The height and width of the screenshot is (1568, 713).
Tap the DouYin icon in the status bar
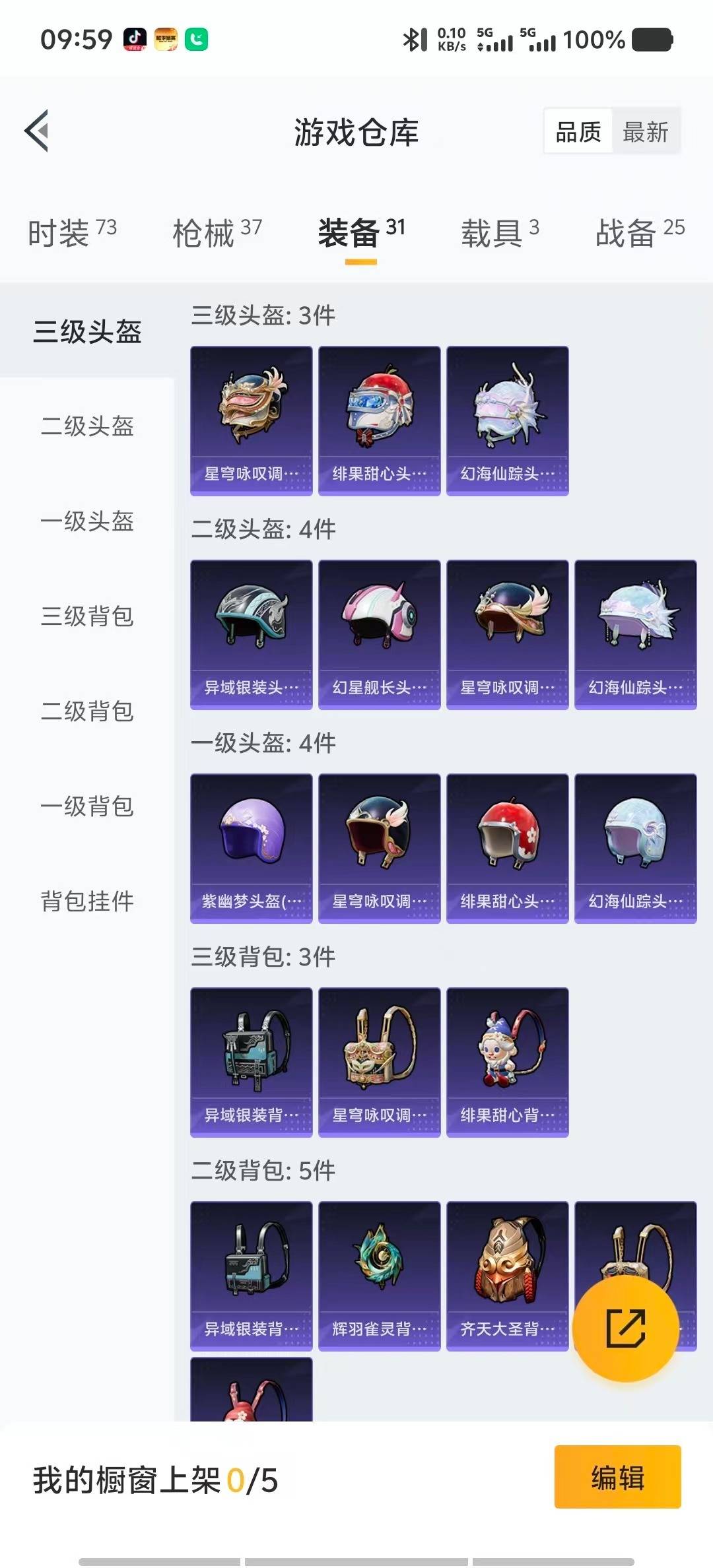[135, 40]
